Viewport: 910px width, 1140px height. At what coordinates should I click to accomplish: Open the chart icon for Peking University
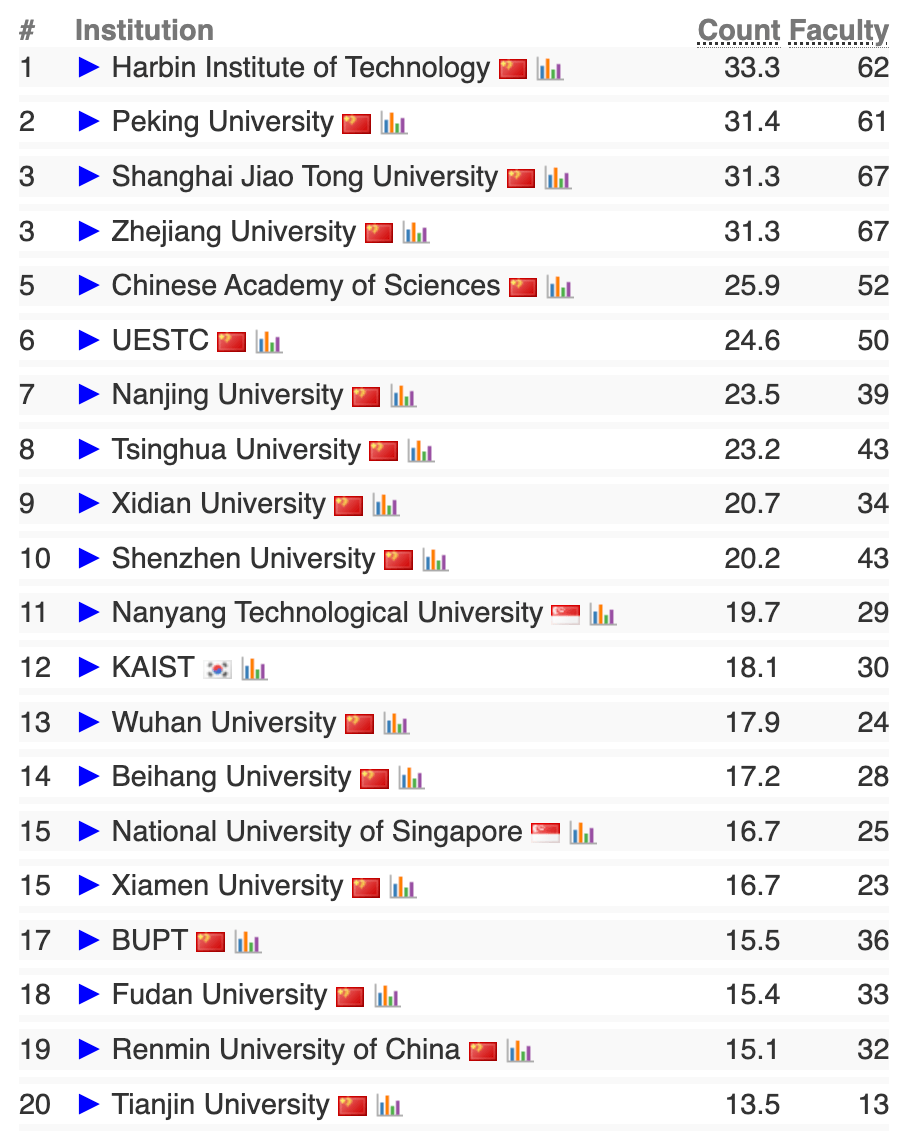coord(393,123)
